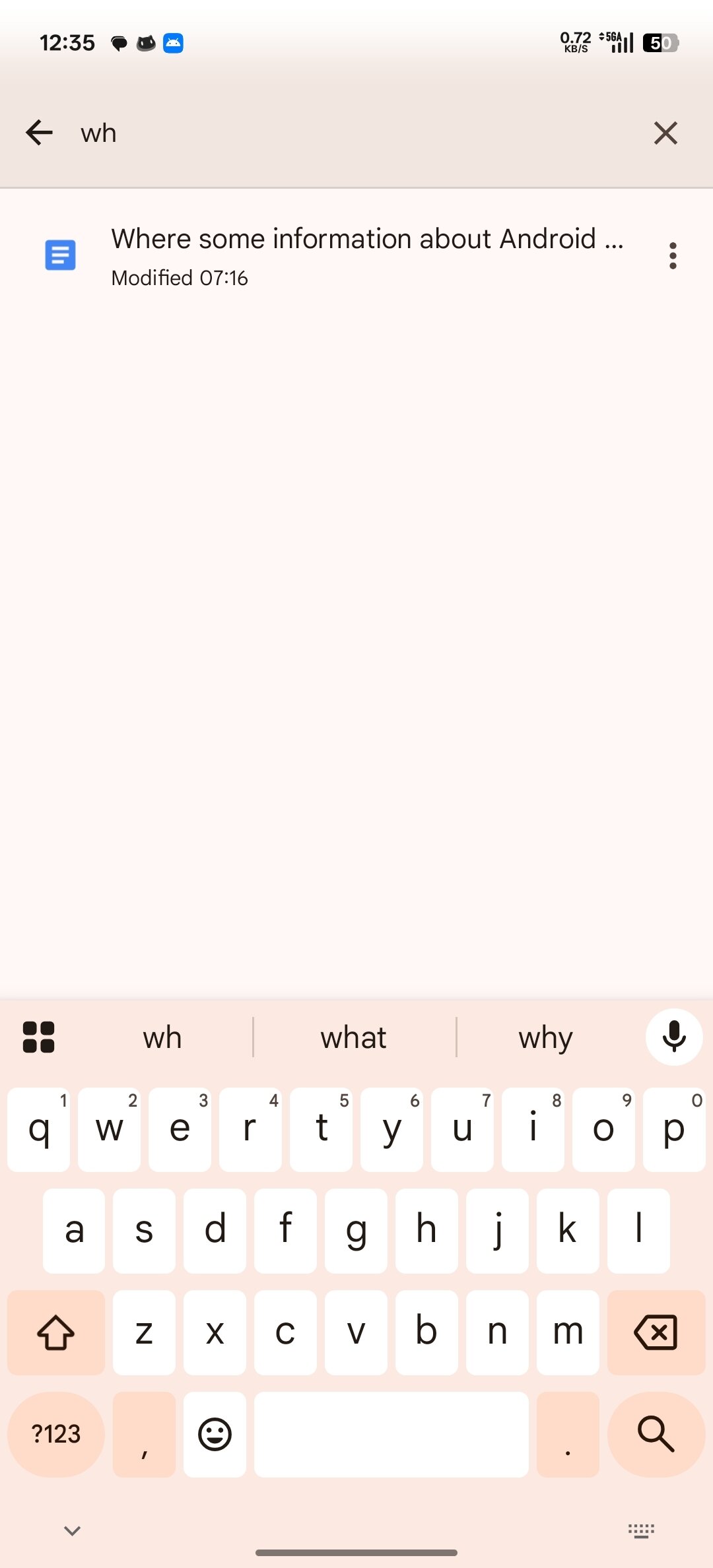Screen dimensions: 713x1568
Task: Tap the keyboard search key
Action: click(x=656, y=1434)
